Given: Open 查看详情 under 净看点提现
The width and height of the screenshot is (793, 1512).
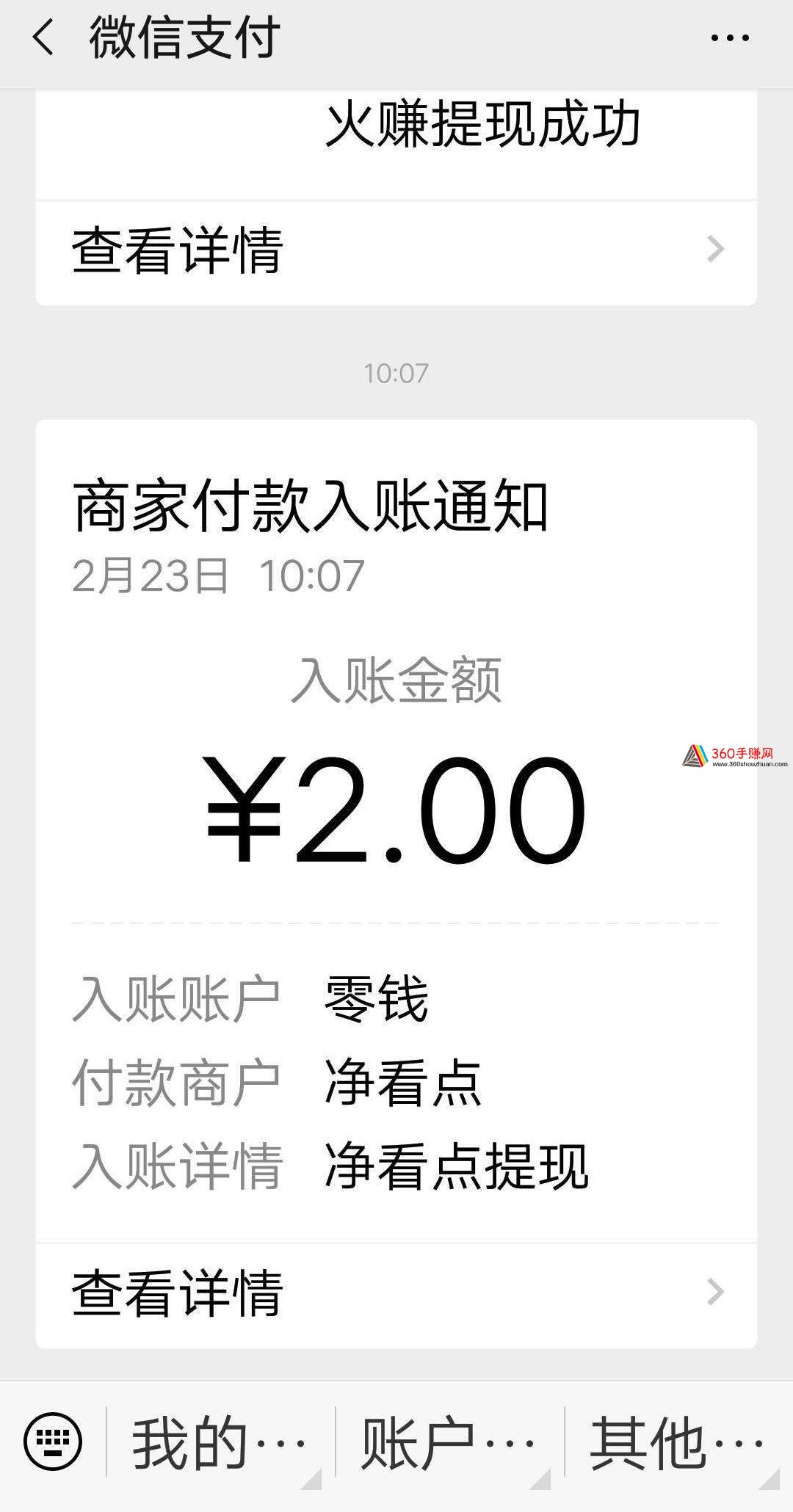Looking at the screenshot, I should coord(396,1295).
